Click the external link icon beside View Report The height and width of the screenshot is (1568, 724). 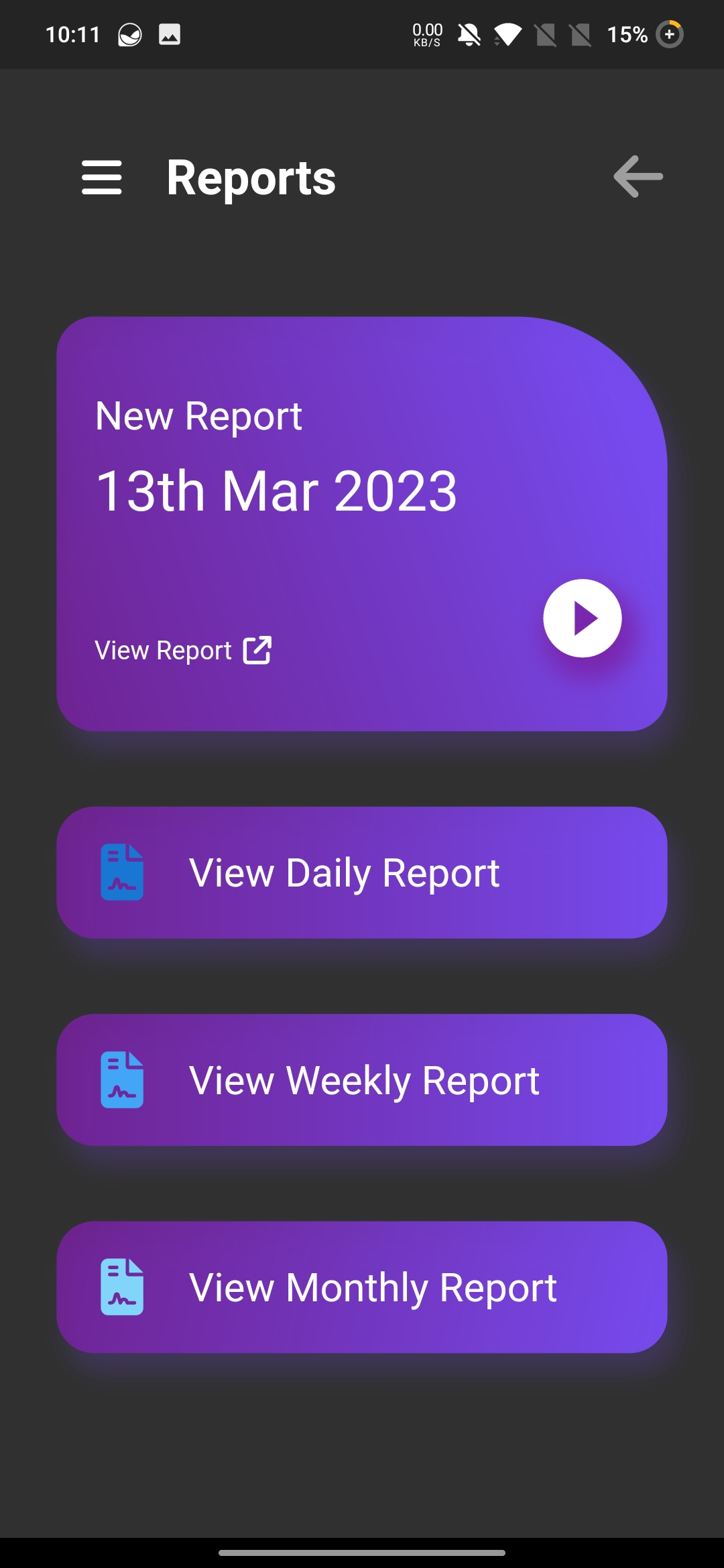[x=257, y=649]
